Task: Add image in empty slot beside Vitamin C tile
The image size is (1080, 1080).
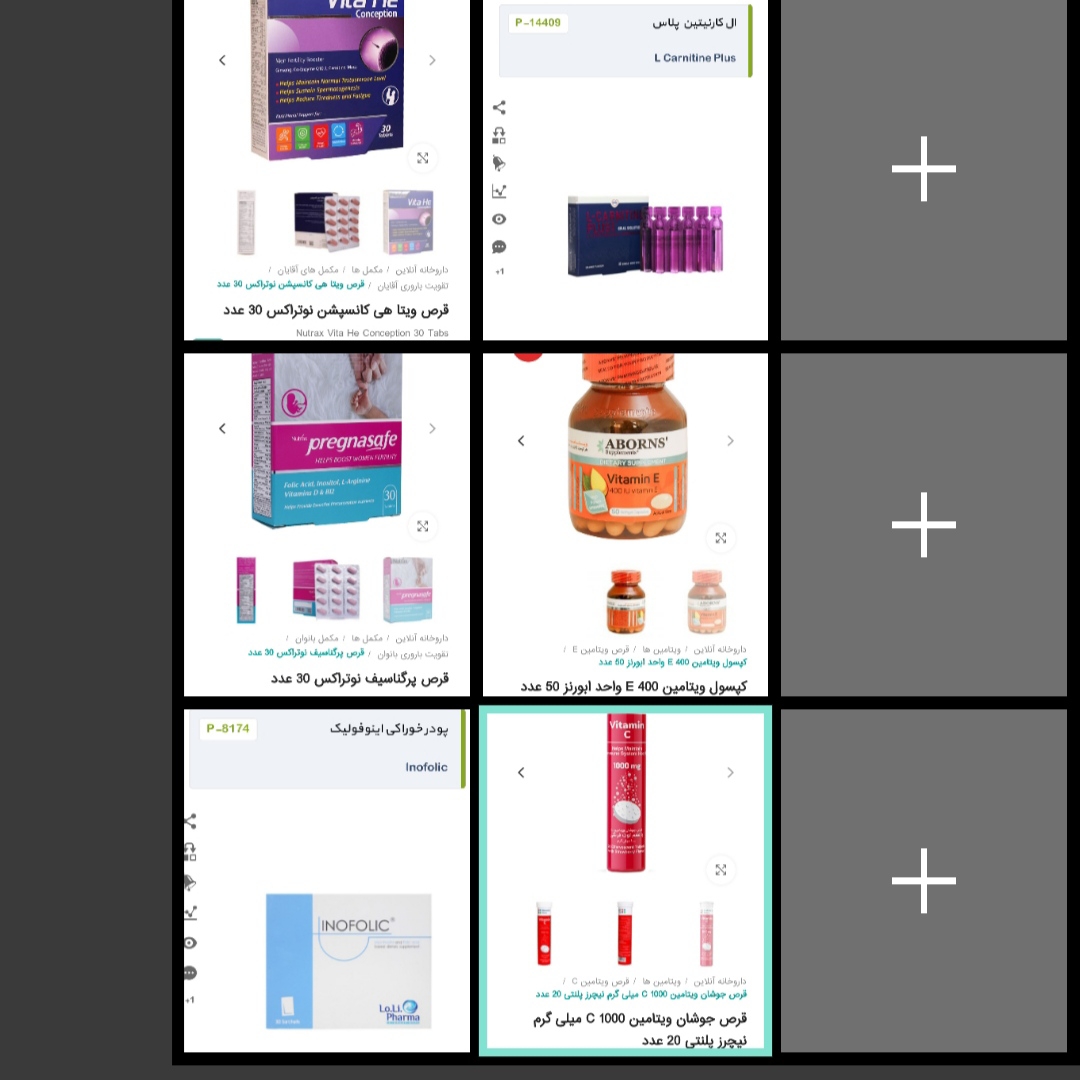Action: click(923, 880)
